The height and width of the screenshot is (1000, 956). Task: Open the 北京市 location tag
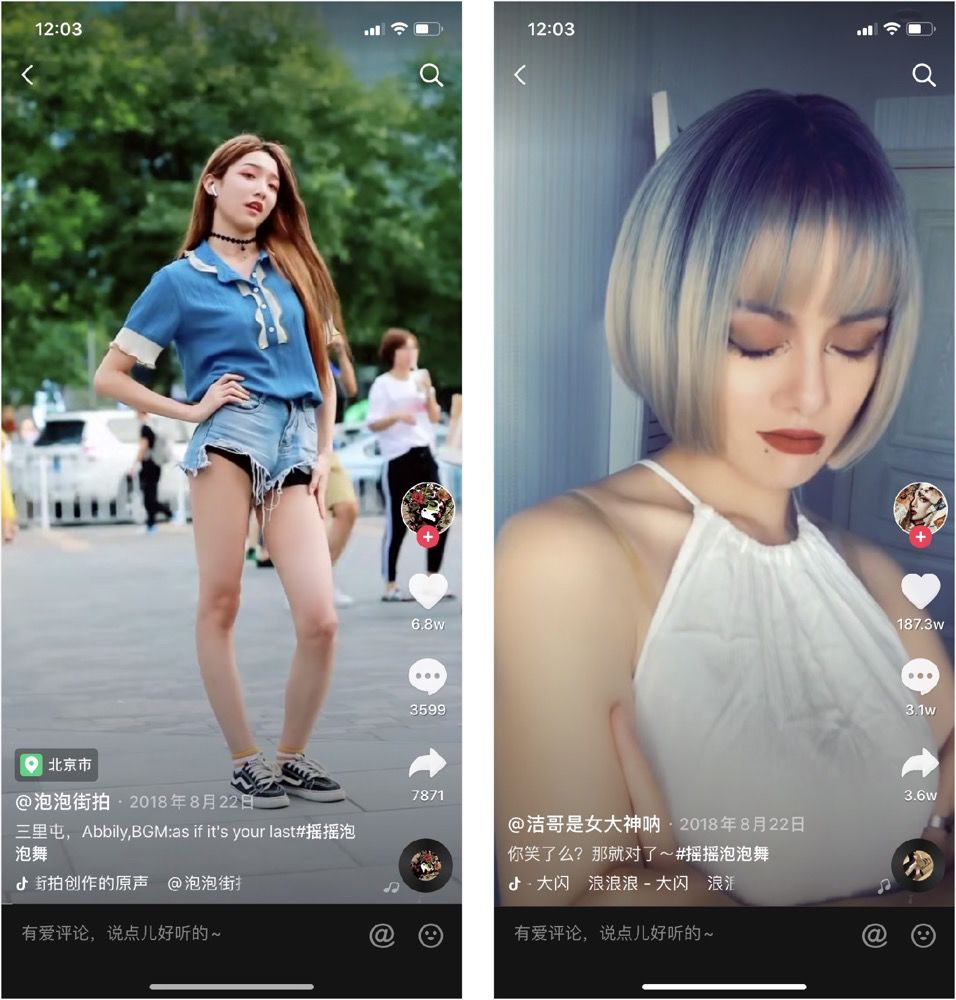point(57,765)
